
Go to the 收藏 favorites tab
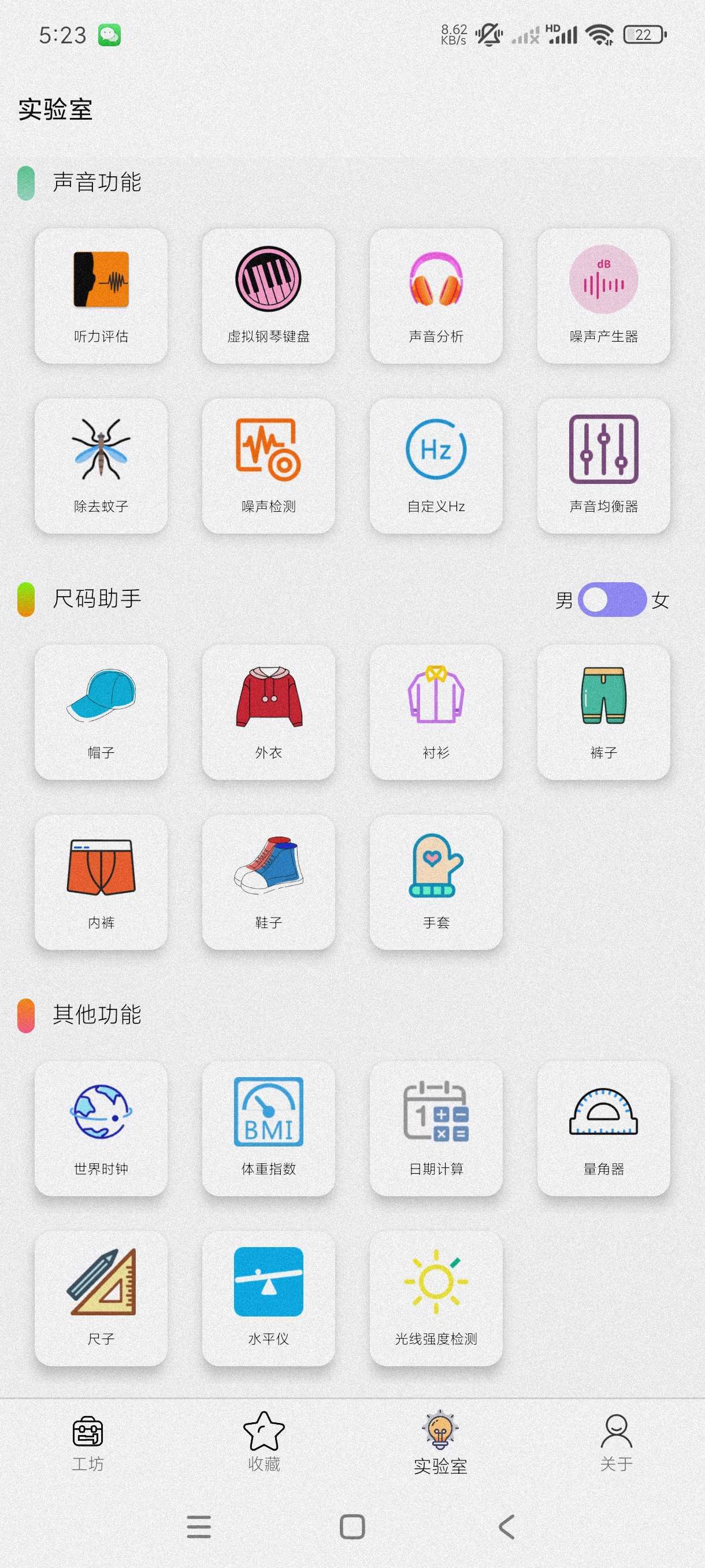click(264, 1441)
